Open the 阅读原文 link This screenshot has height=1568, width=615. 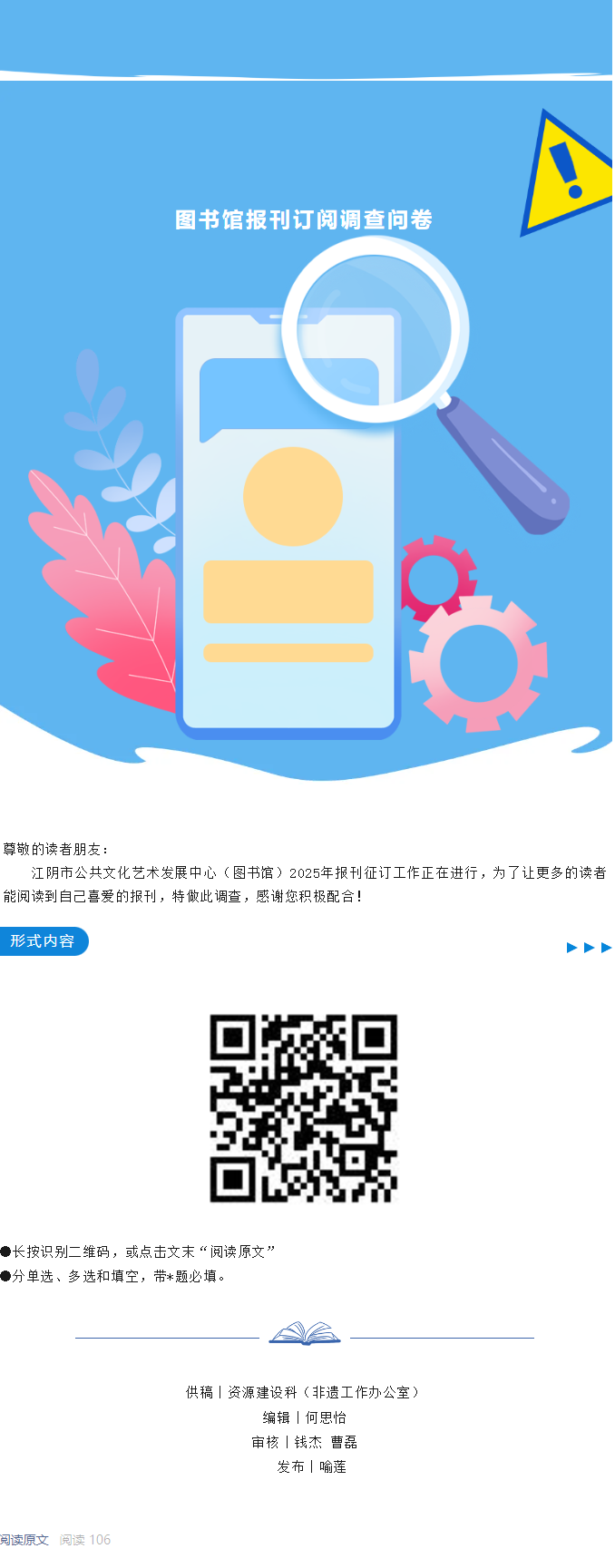coord(24,1539)
